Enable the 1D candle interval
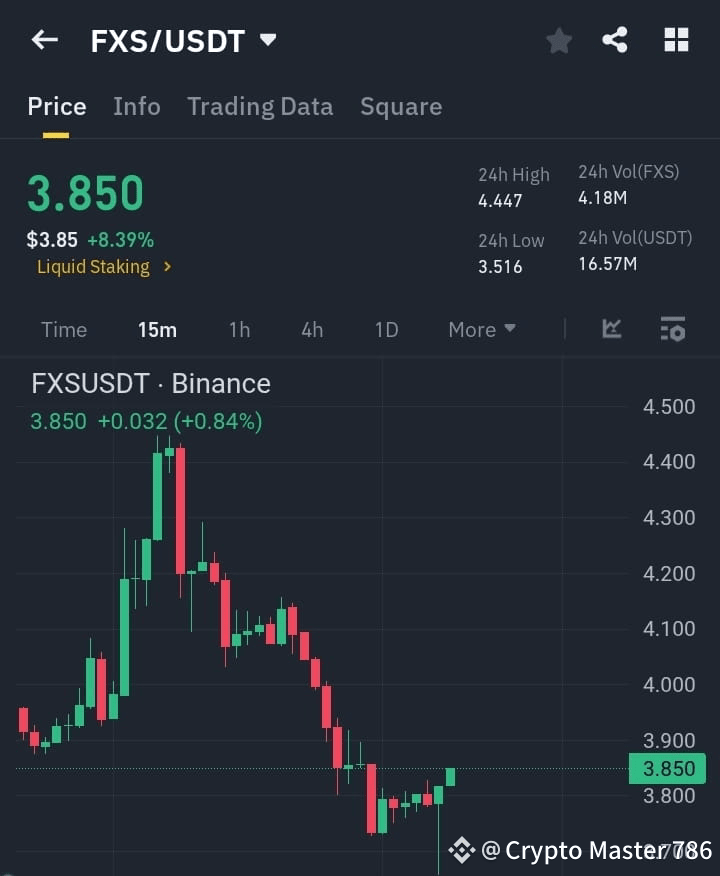The width and height of the screenshot is (720, 876). tap(386, 329)
